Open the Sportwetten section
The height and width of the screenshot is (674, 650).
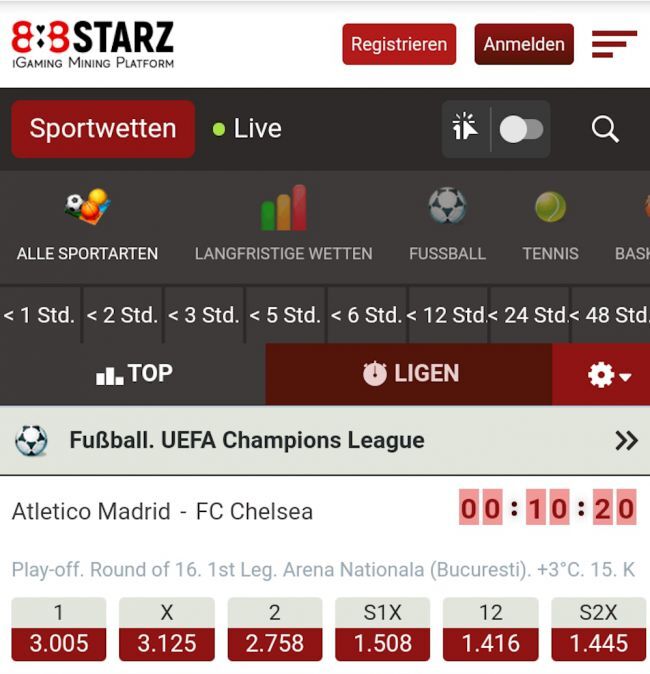coord(103,129)
